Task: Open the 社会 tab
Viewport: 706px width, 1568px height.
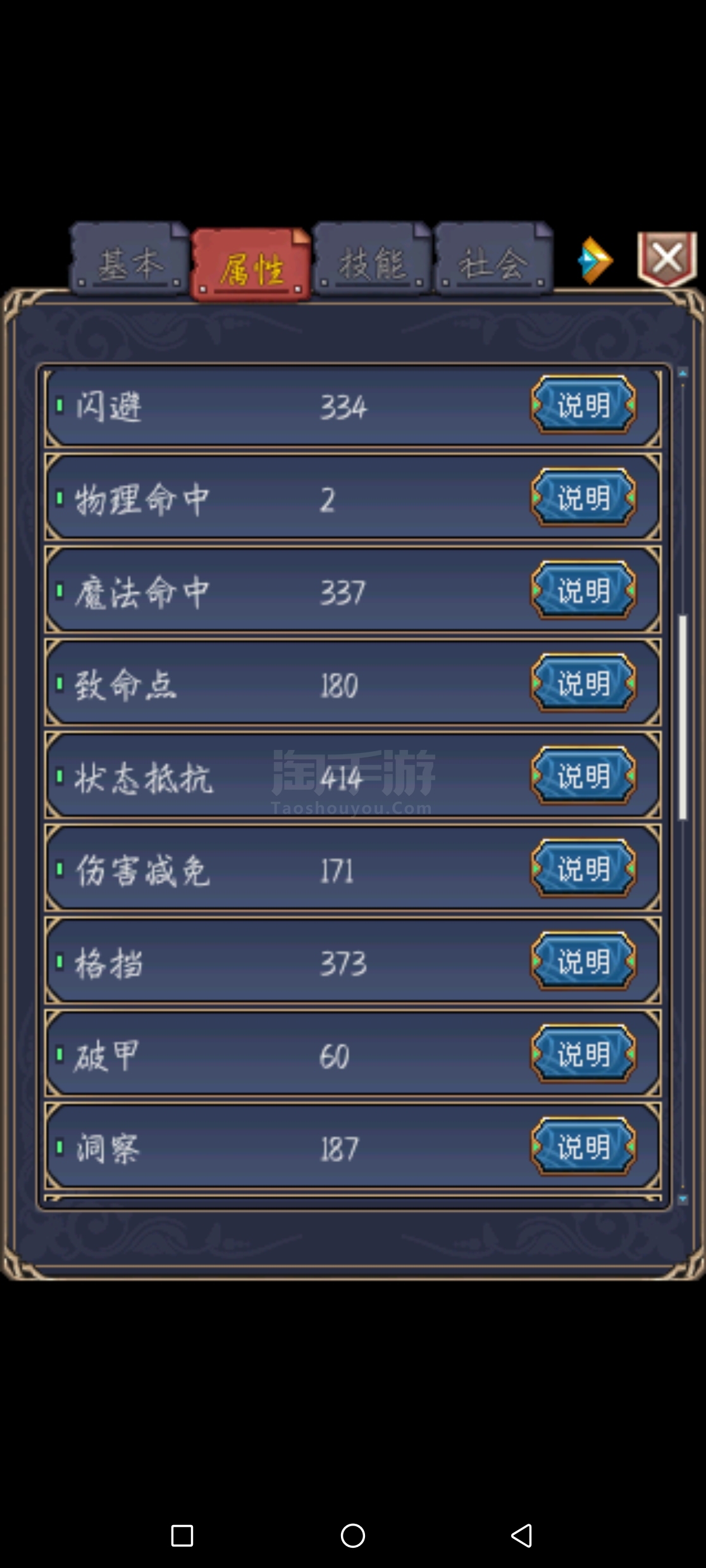Action: (493, 259)
